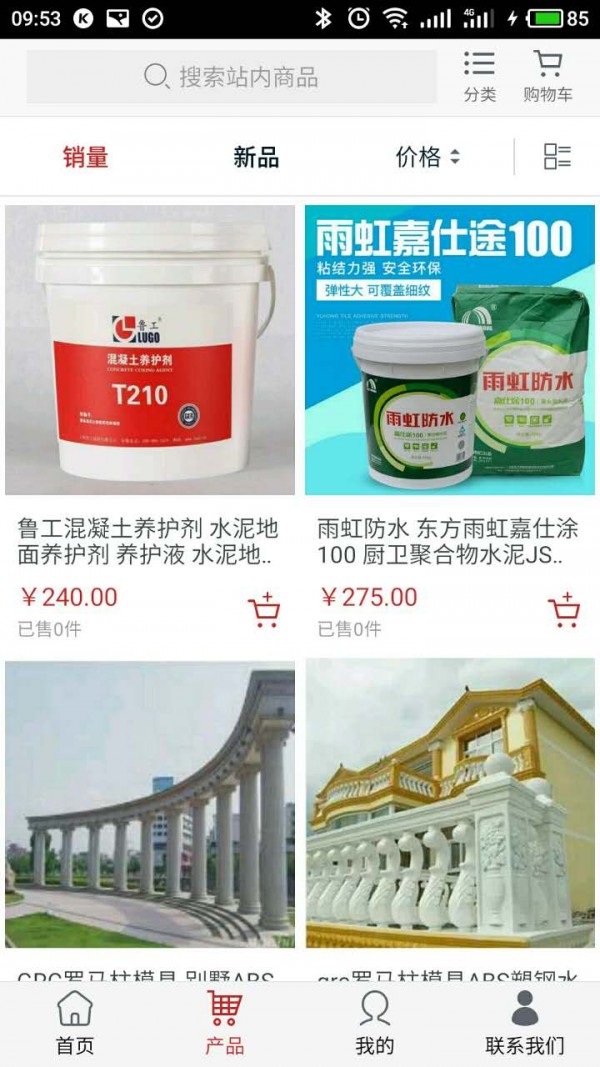This screenshot has width=600, height=1067.
Task: Open the 联系我们 contact tab
Action: (x=525, y=1023)
